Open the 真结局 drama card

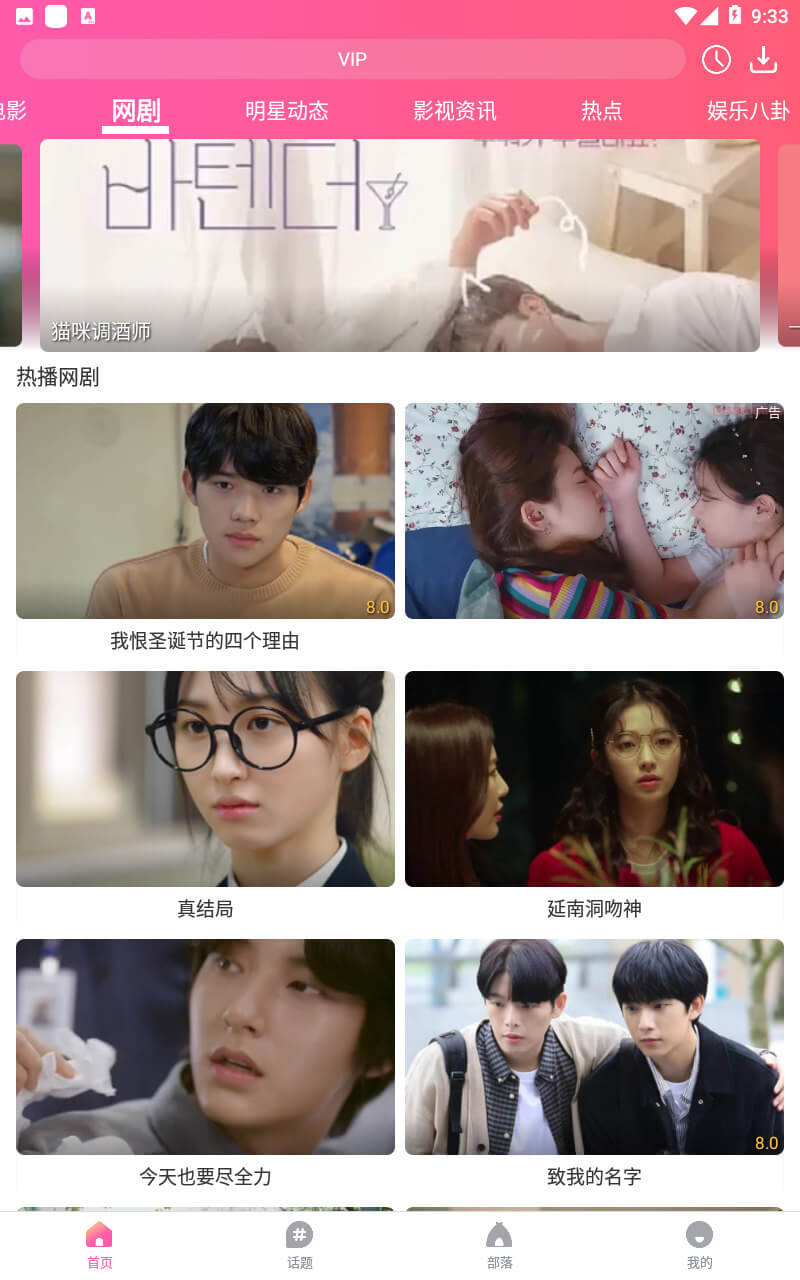pyautogui.click(x=205, y=797)
